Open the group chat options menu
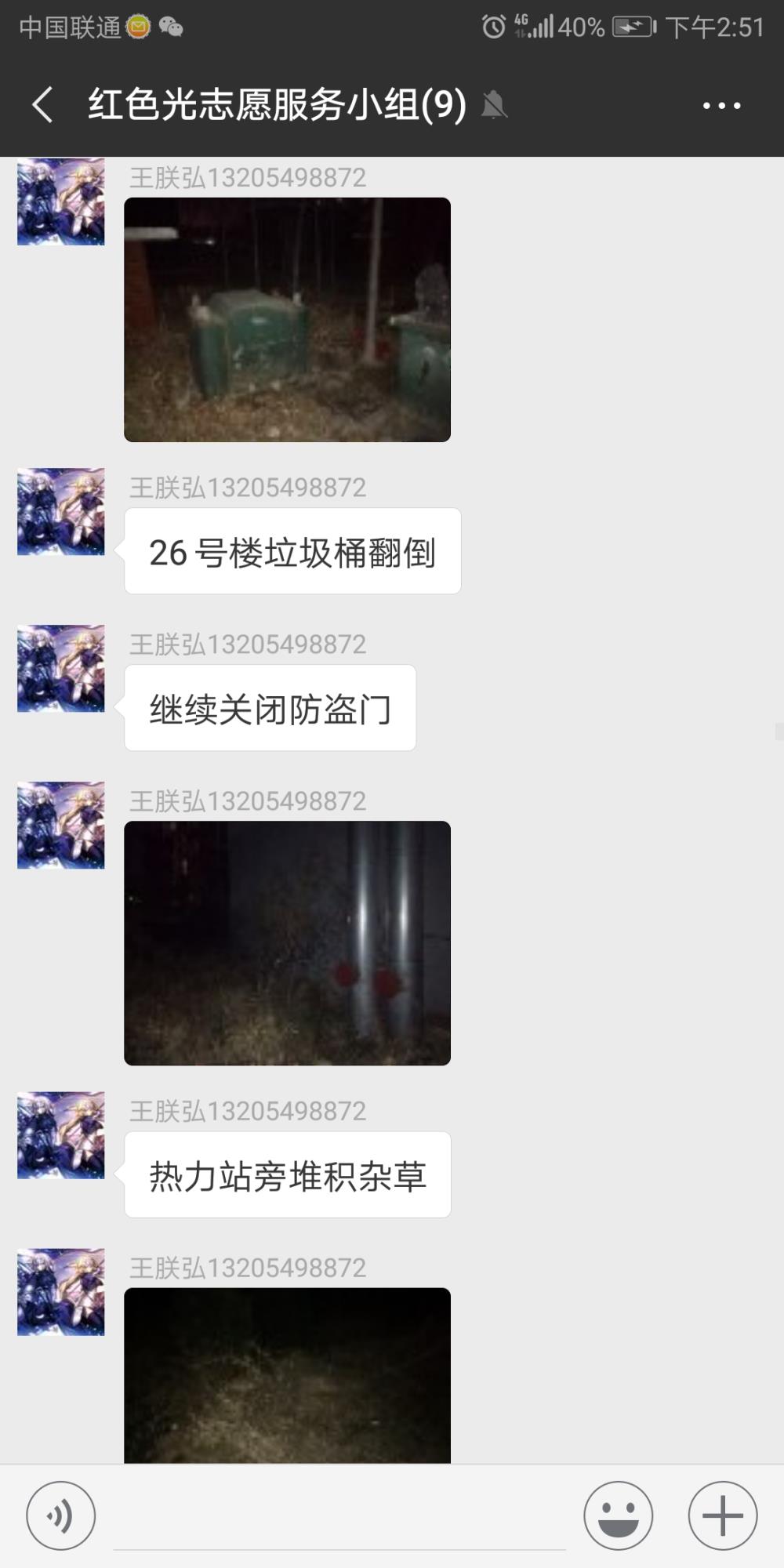784x1568 pixels. point(721,105)
